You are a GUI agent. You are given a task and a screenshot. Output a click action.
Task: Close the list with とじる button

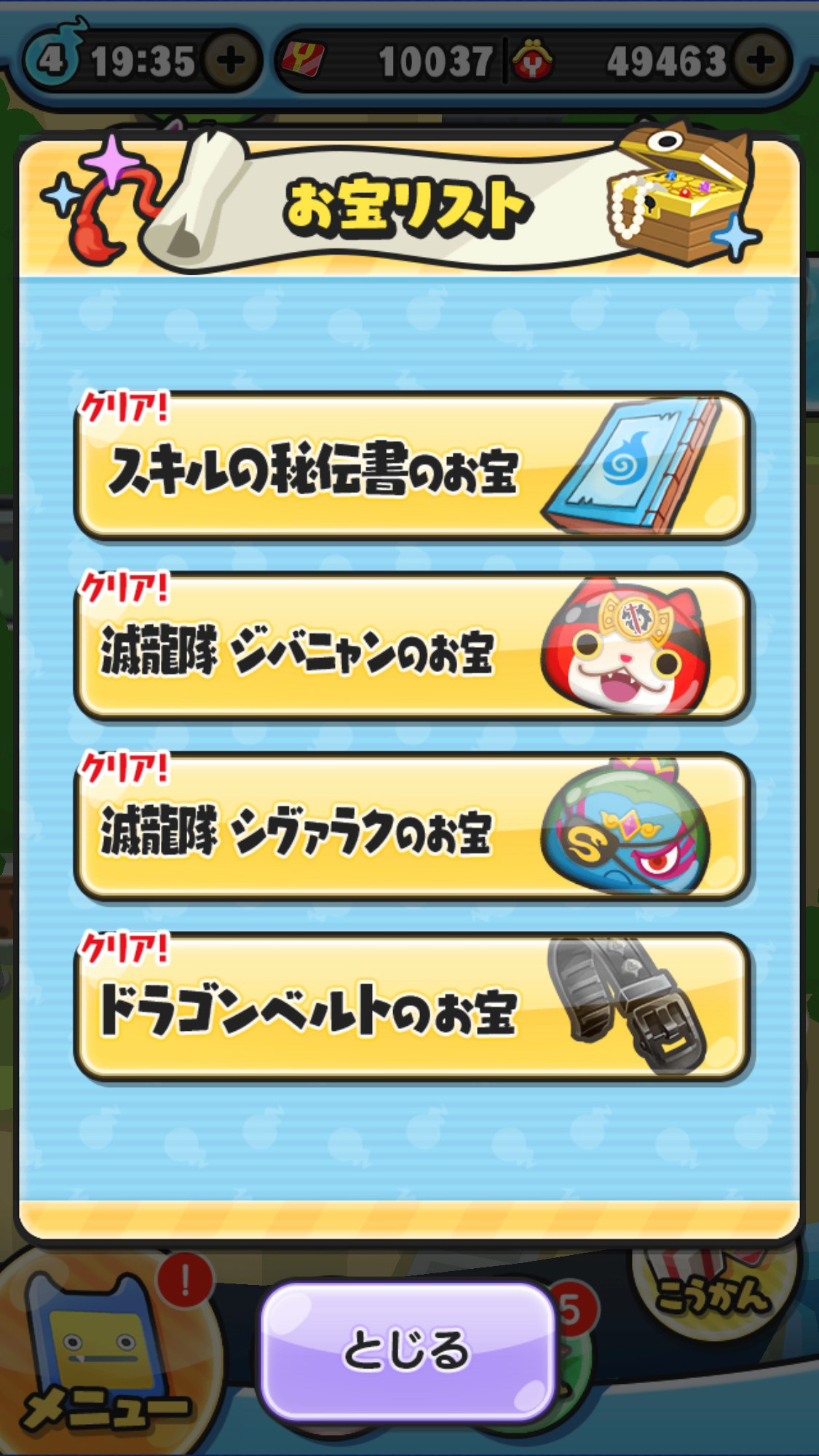406,1350
